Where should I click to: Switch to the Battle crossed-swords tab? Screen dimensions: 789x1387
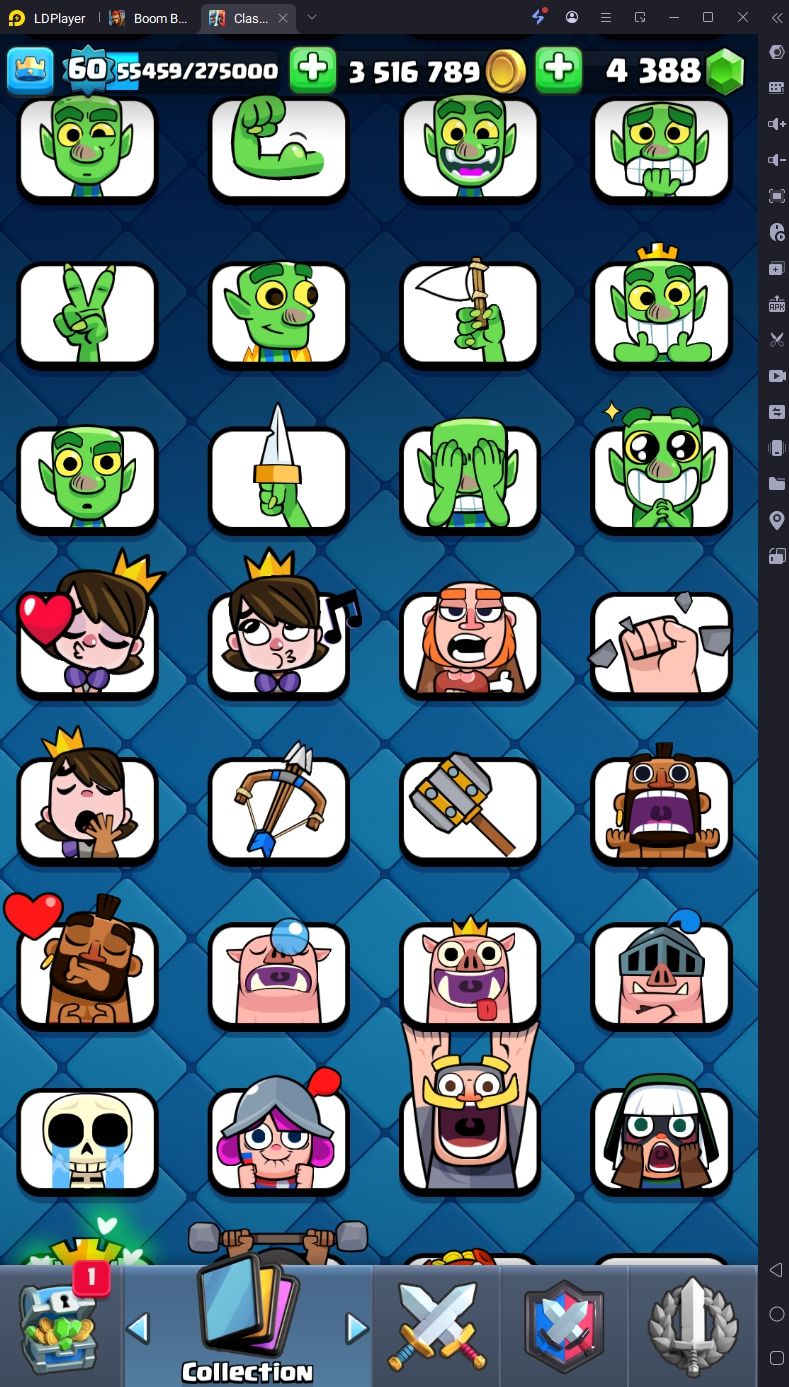[x=436, y=1326]
